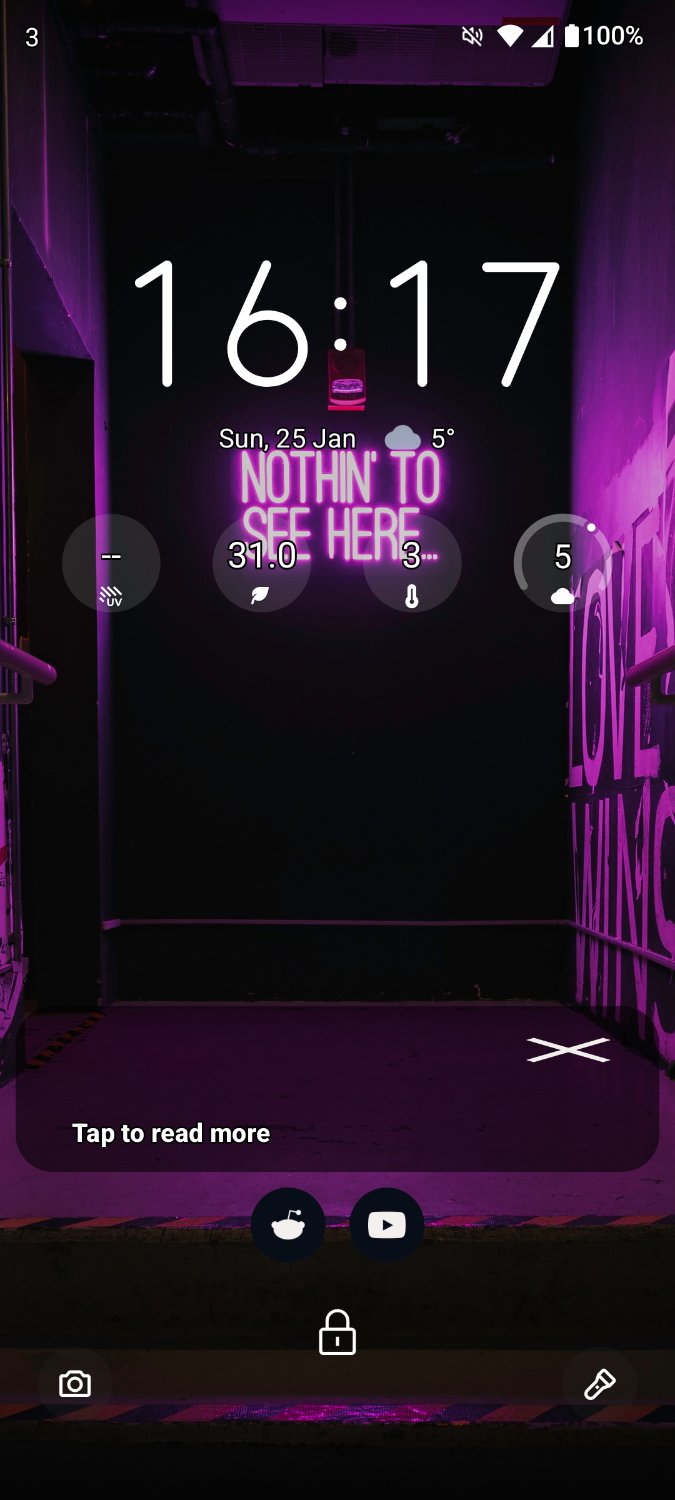Open the thermometer temperature widget
Image resolution: width=675 pixels, height=1500 pixels.
coord(412,563)
